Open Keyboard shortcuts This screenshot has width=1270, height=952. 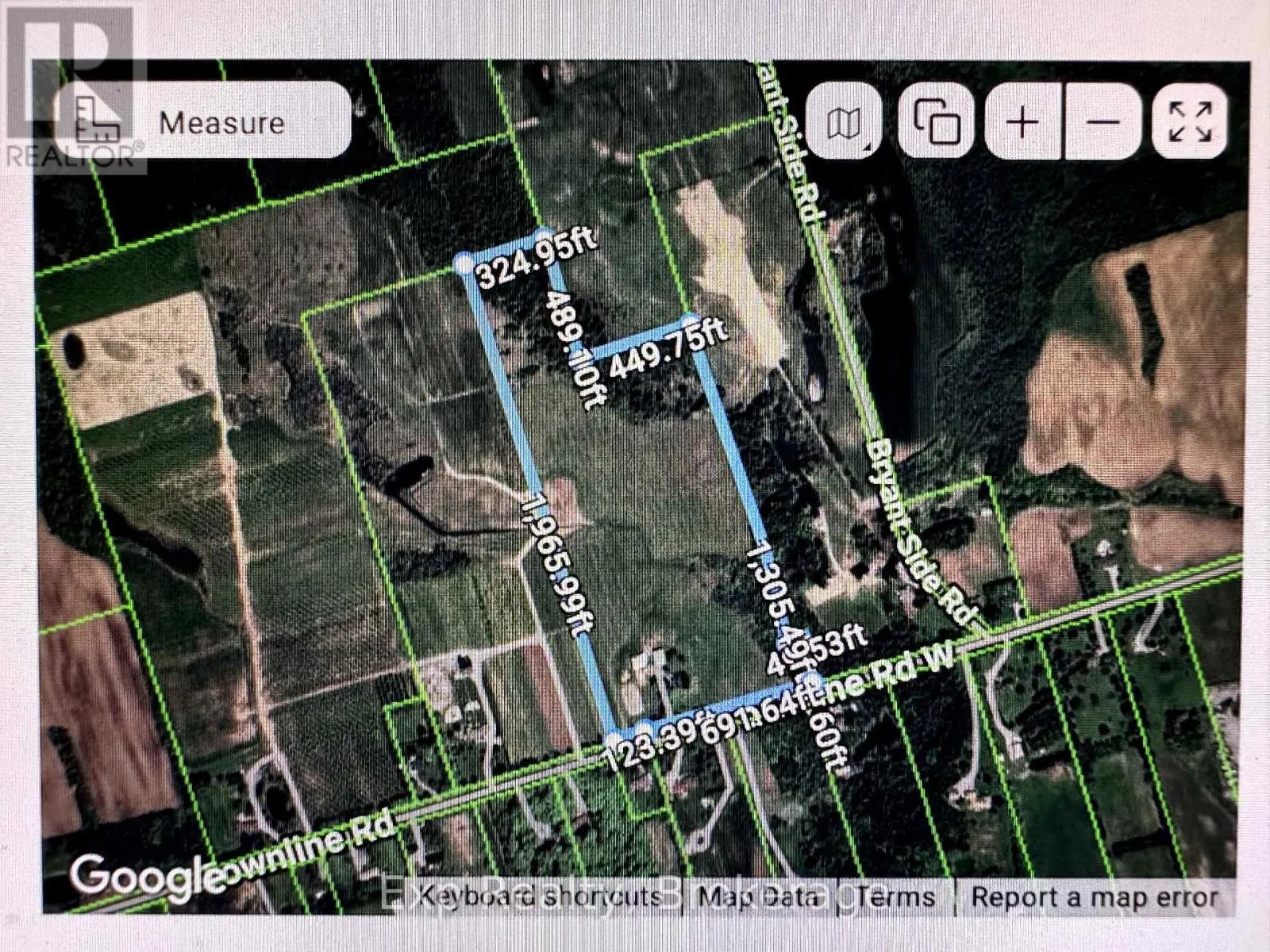tap(540, 897)
